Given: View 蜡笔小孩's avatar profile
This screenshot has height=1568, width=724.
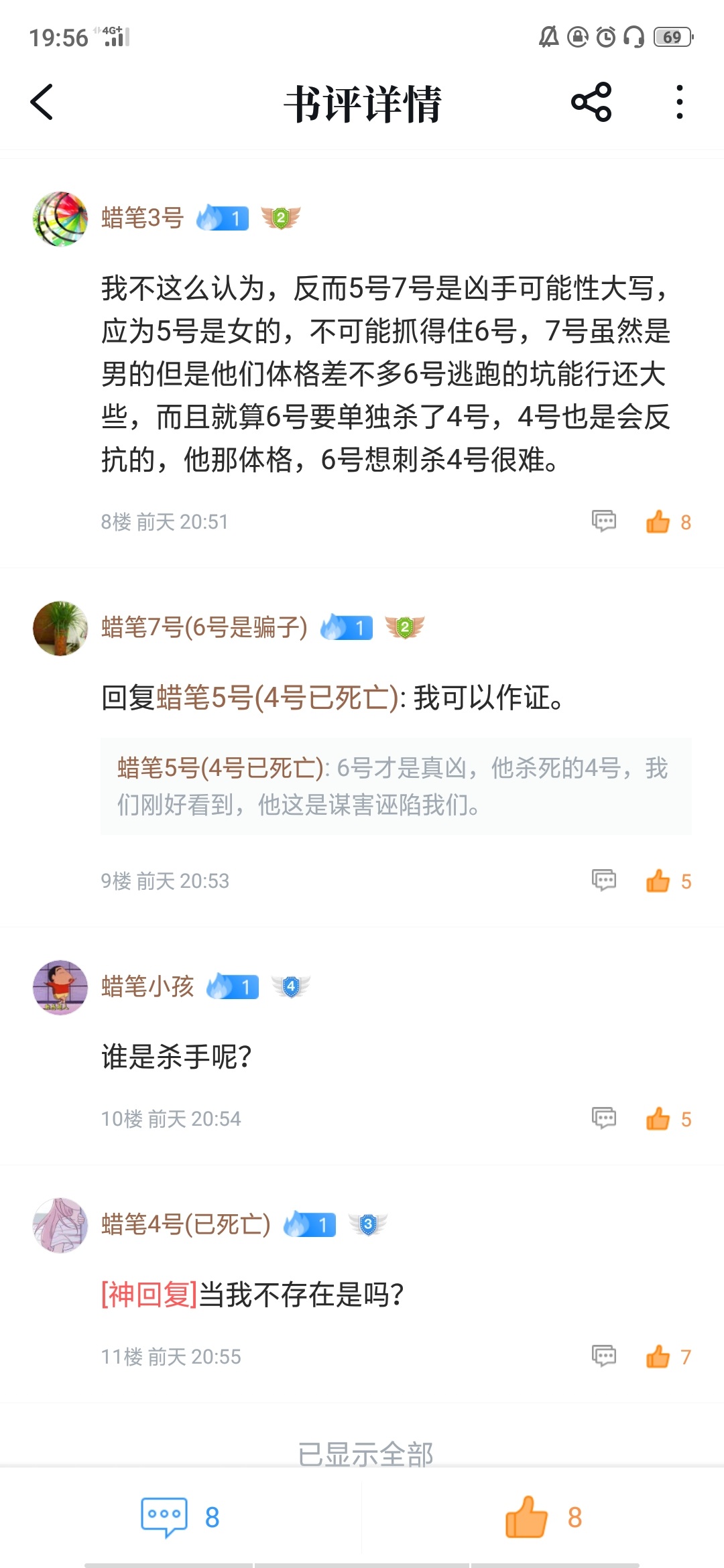Looking at the screenshot, I should click(60, 987).
